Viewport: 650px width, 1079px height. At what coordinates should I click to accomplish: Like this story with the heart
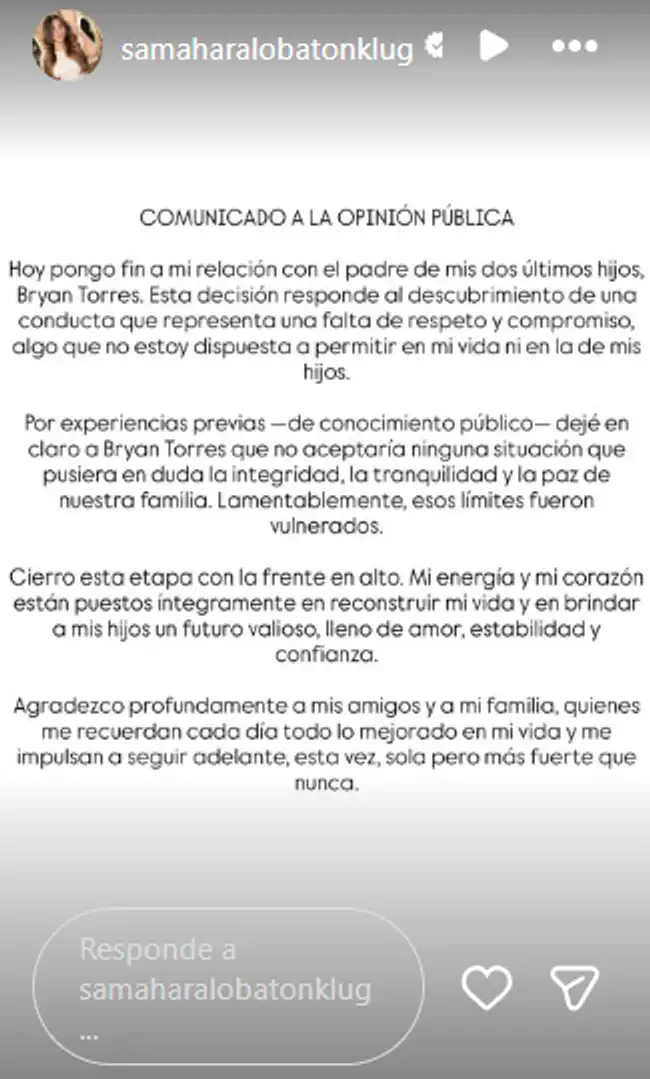coord(486,989)
